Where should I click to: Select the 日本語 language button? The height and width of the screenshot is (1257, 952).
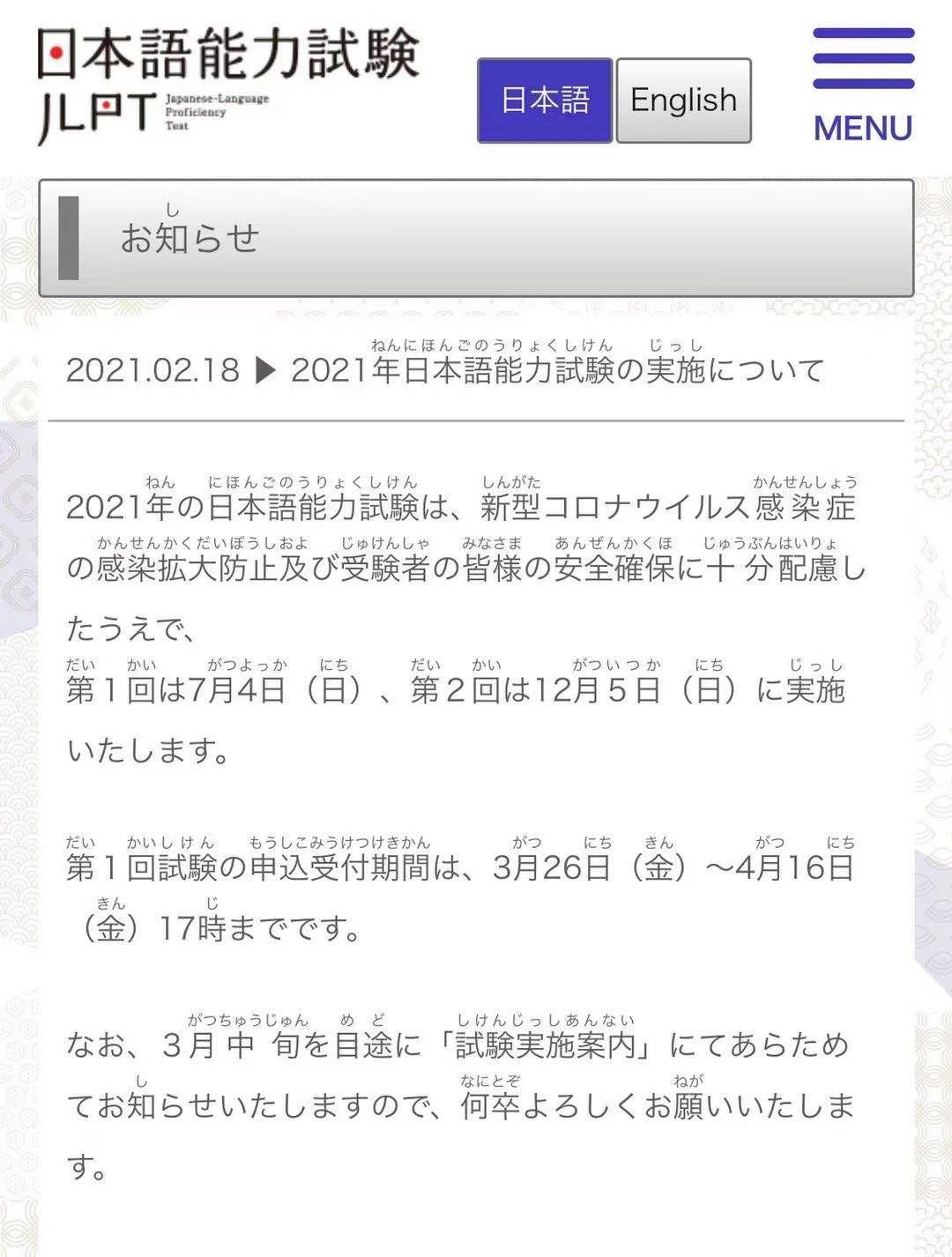[x=545, y=100]
